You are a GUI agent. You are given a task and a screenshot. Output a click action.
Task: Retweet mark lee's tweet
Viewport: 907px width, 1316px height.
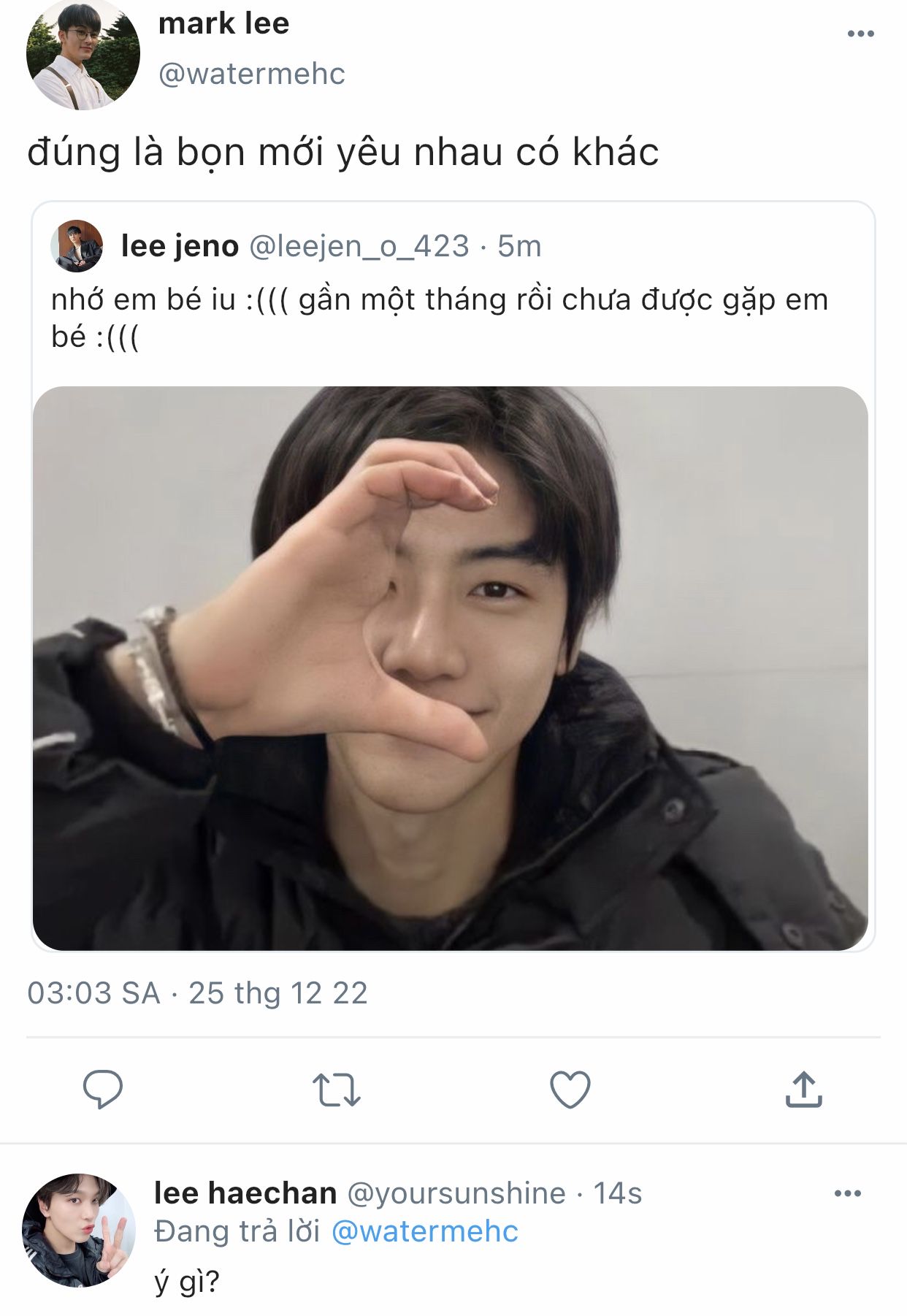(x=336, y=1089)
